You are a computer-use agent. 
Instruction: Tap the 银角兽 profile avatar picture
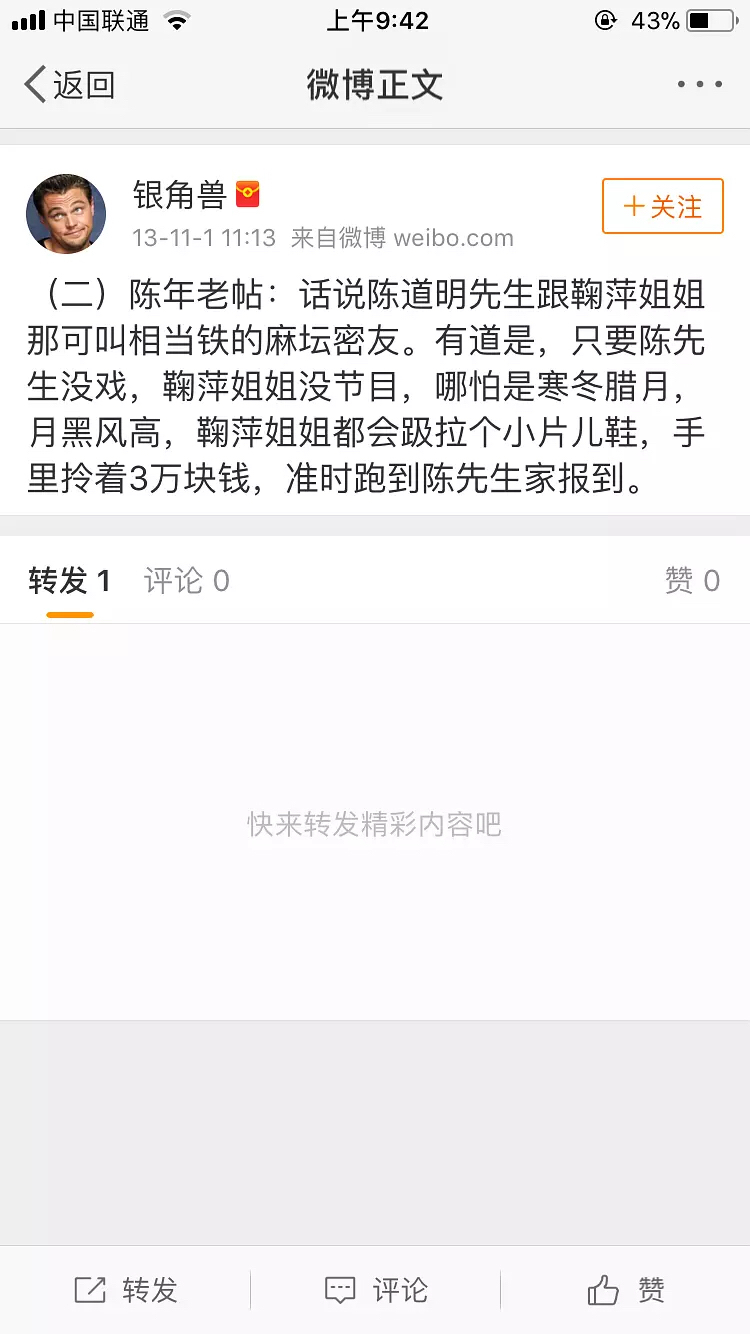point(65,213)
